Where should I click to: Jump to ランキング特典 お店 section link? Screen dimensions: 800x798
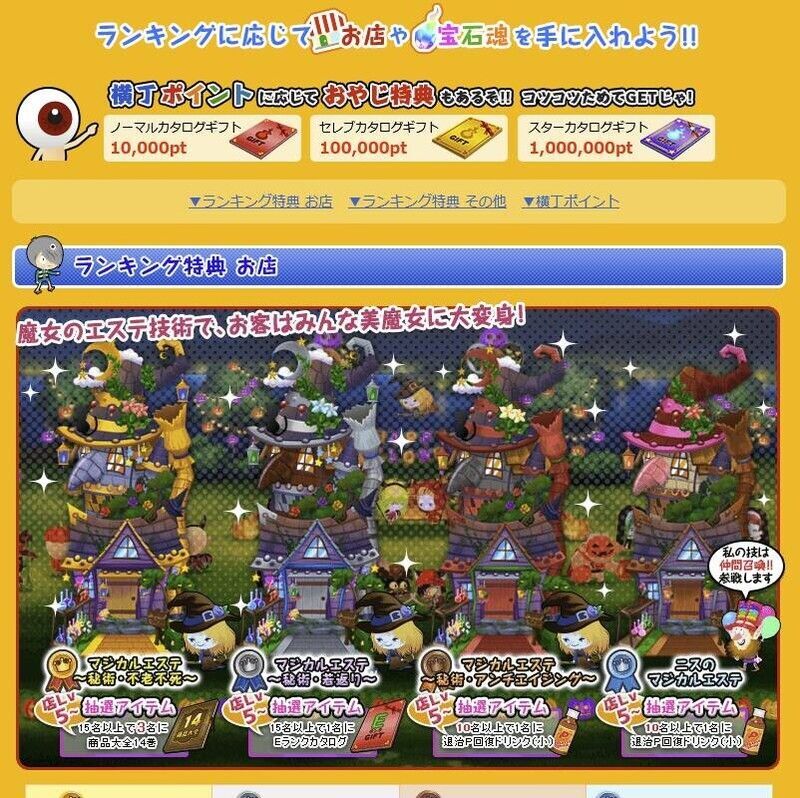[x=261, y=201]
